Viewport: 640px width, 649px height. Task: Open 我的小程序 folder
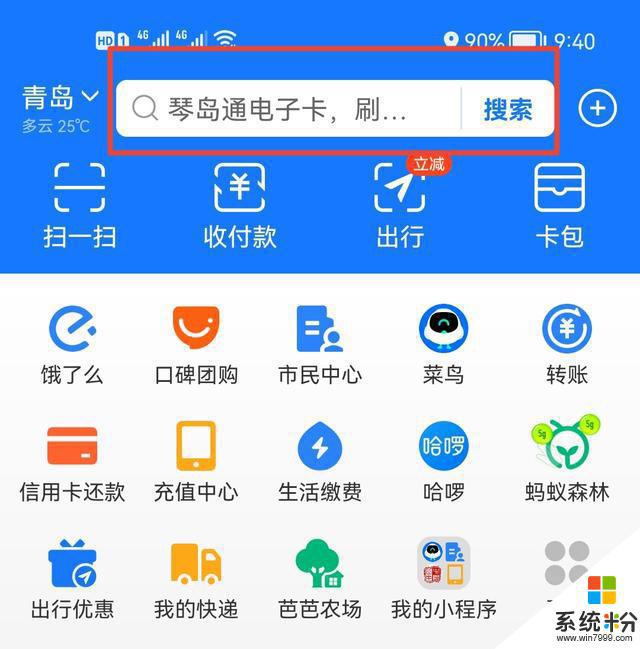click(x=444, y=579)
